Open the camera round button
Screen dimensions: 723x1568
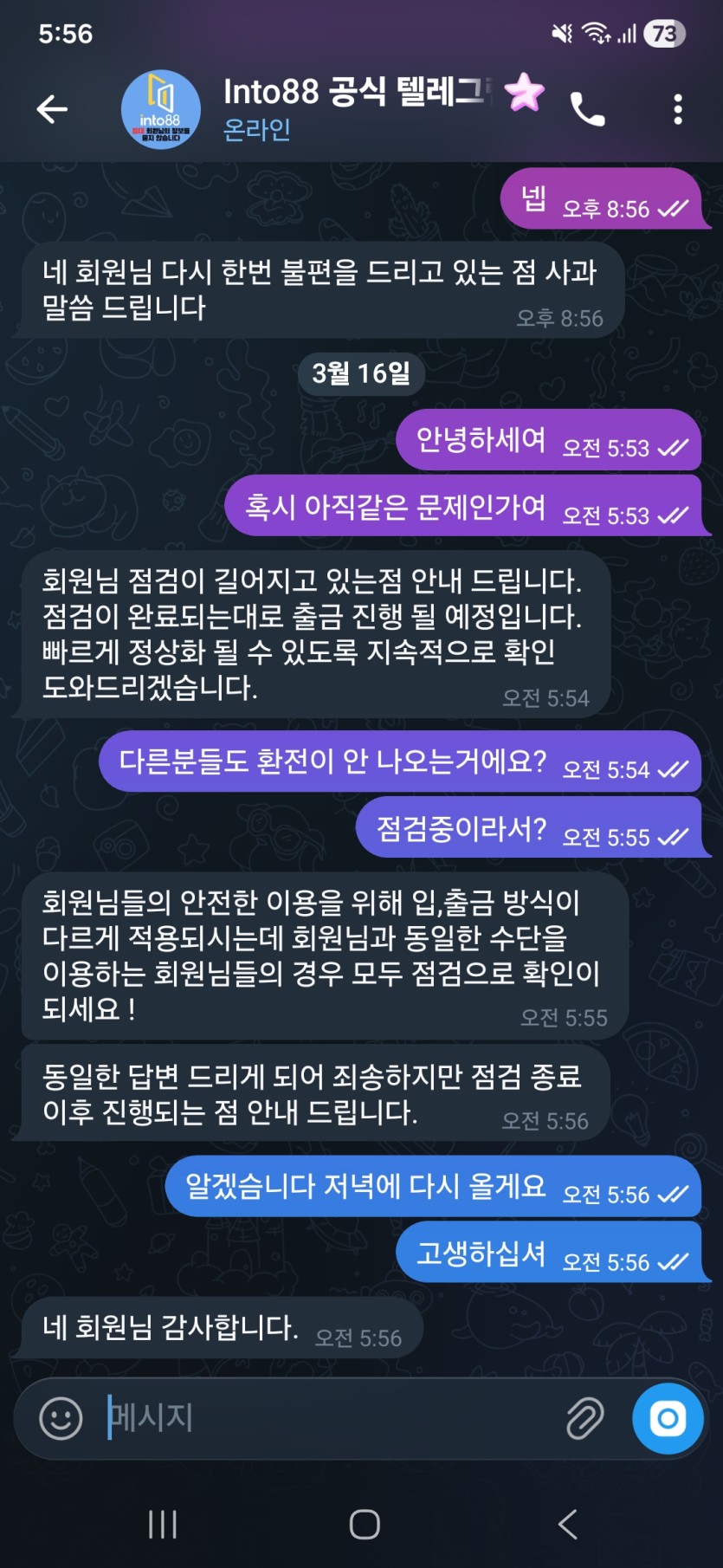(x=668, y=1418)
